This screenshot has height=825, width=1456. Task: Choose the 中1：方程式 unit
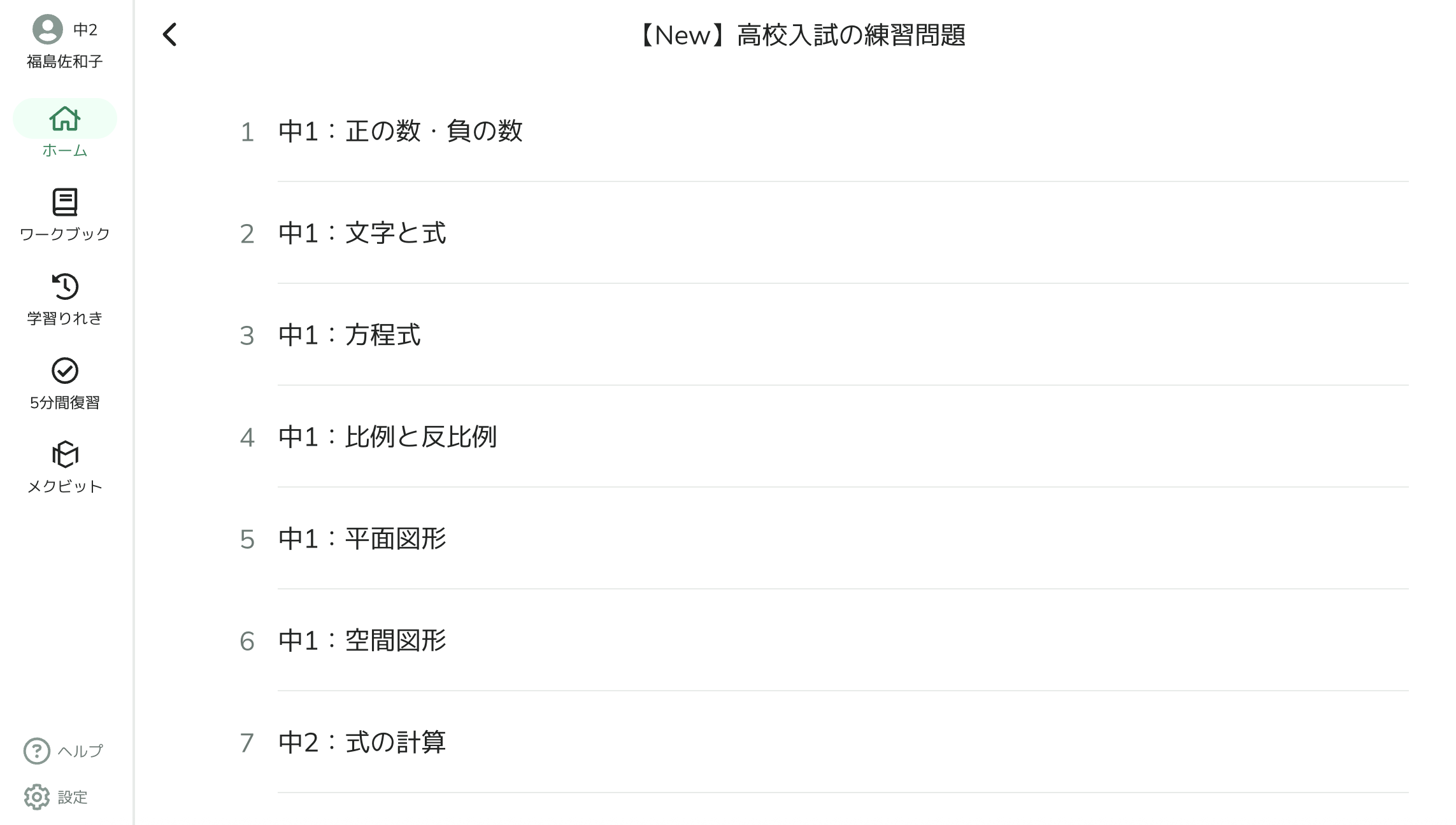(349, 335)
